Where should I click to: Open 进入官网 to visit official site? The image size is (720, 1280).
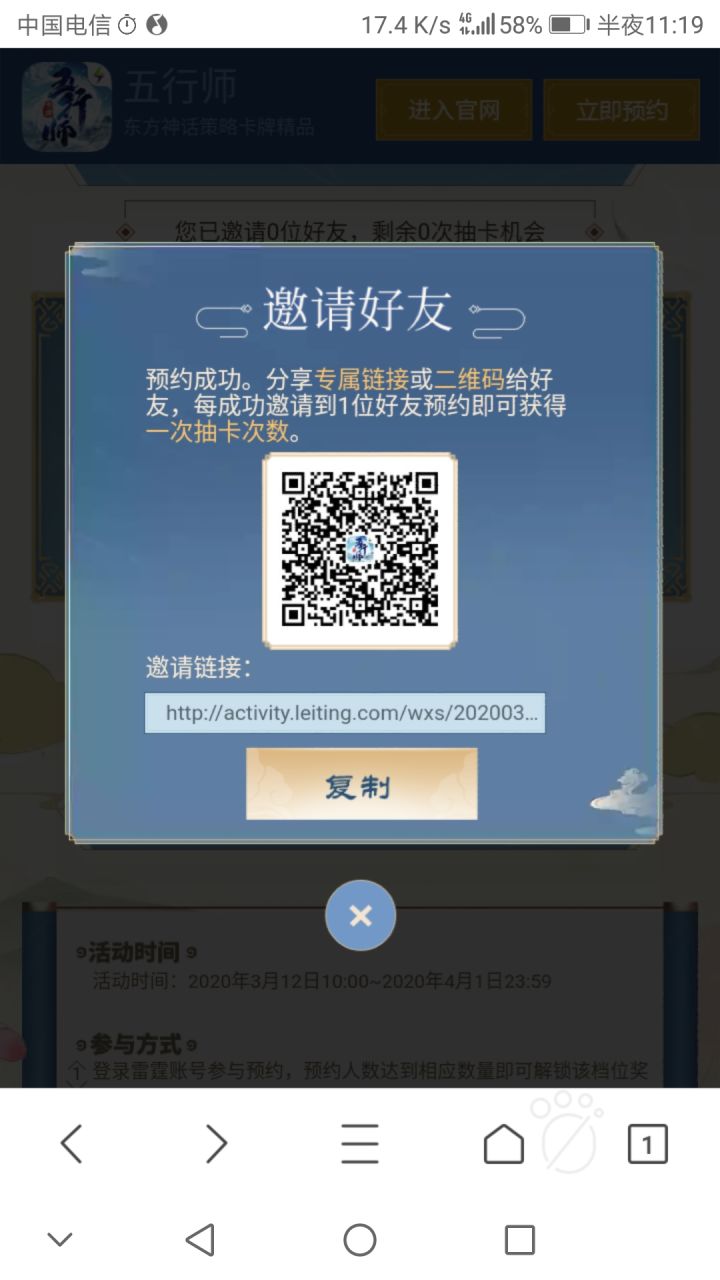(454, 110)
